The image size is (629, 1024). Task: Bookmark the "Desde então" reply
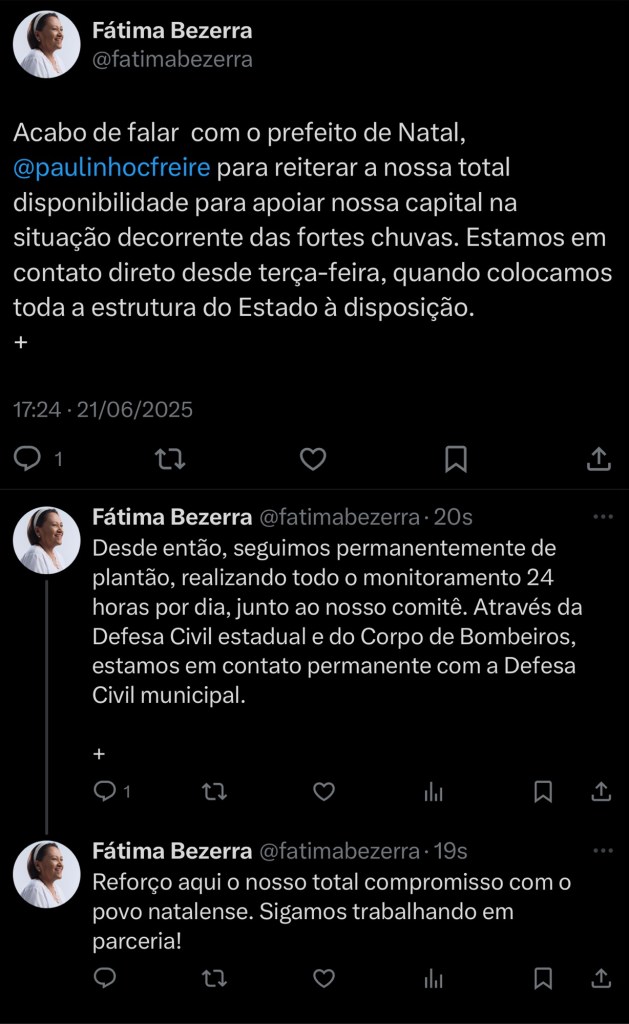[x=543, y=791]
